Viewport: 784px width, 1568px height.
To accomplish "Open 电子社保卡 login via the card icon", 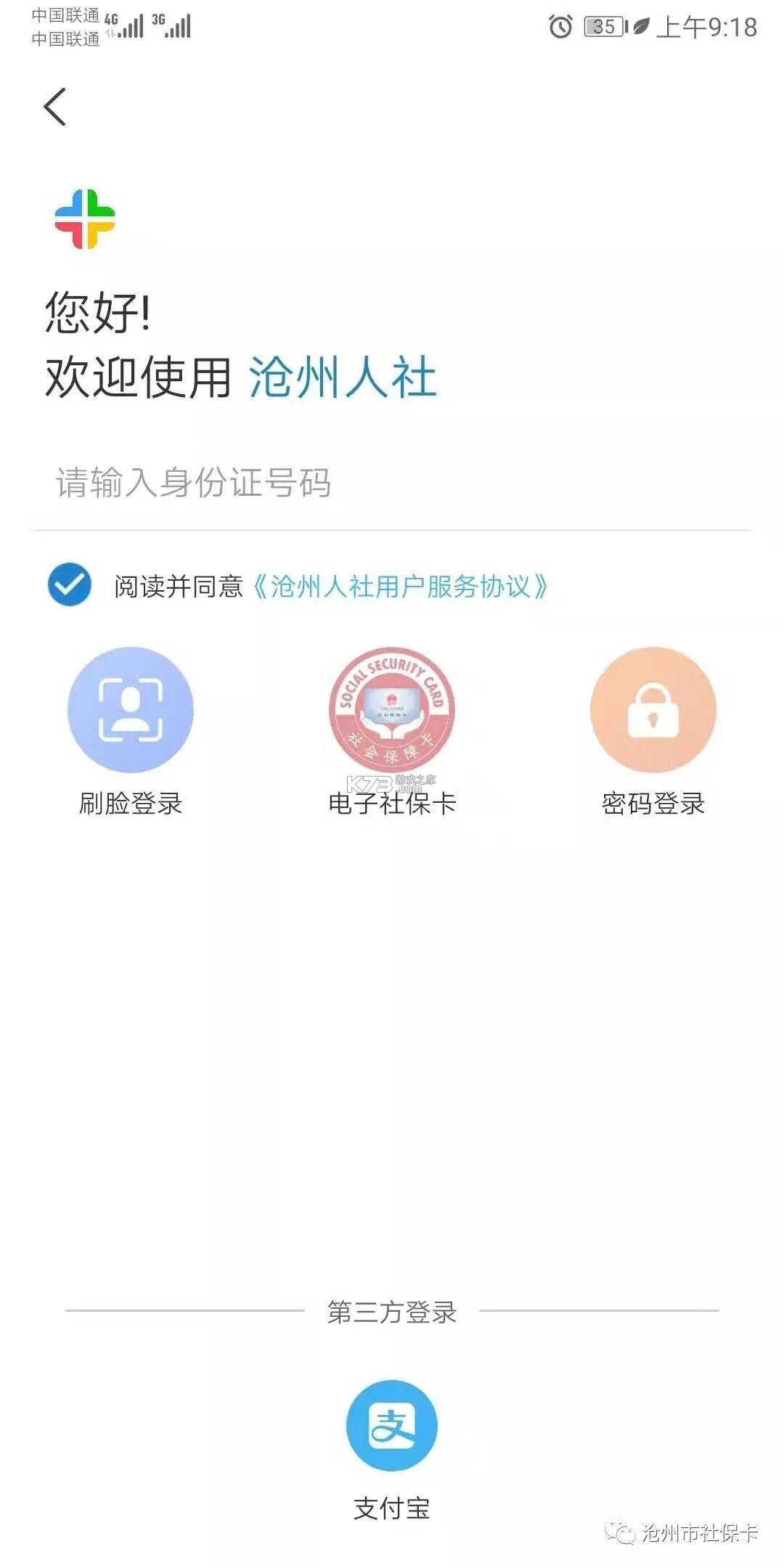I will (391, 711).
